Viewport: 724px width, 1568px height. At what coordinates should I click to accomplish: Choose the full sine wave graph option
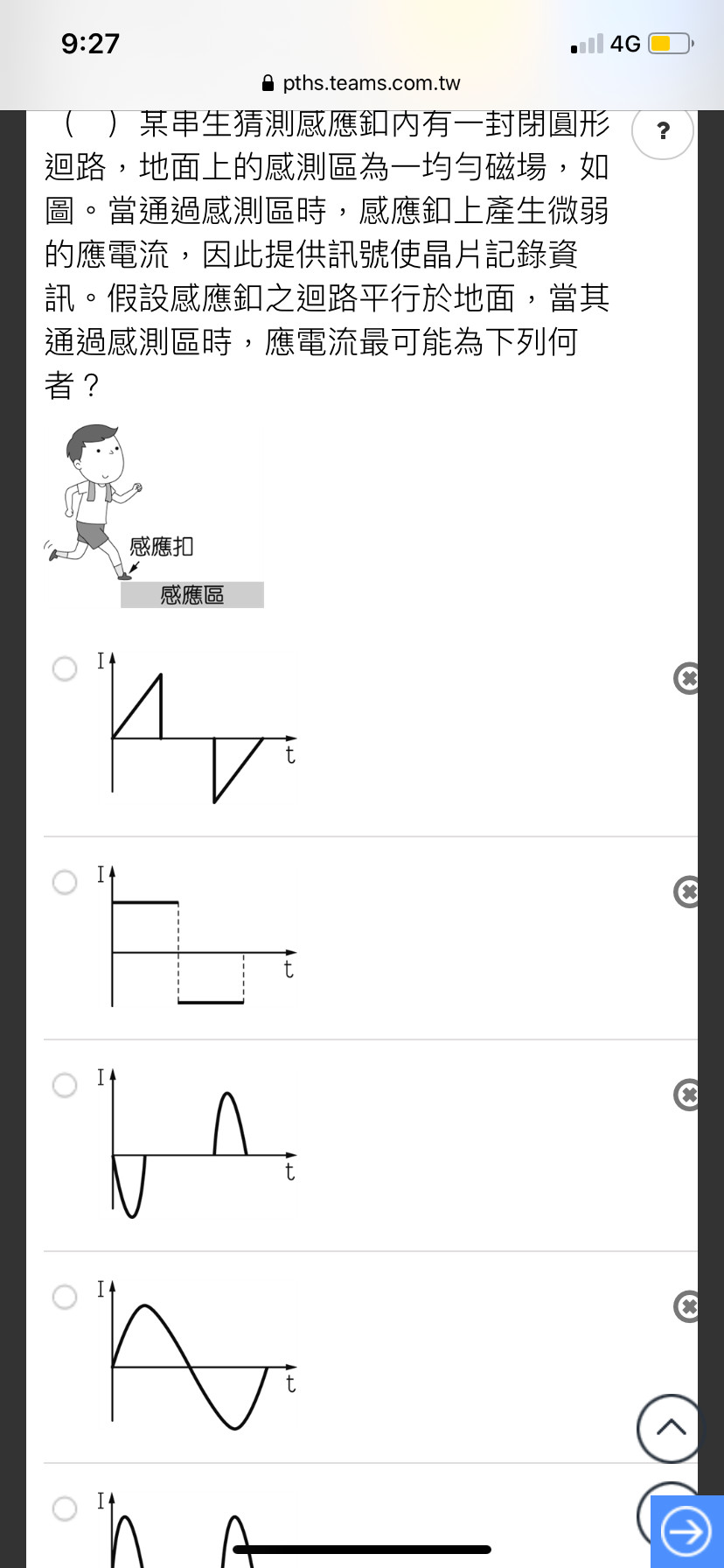click(65, 1297)
